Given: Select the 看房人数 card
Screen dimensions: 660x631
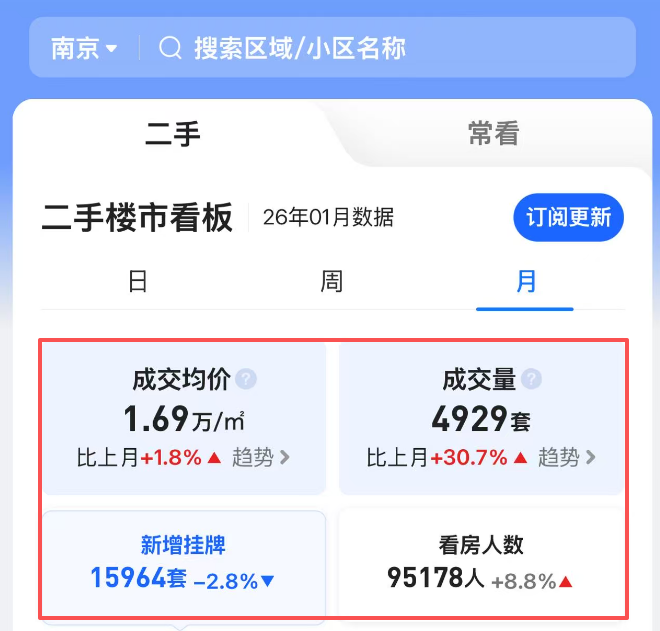Looking at the screenshot, I should click(x=481, y=564).
